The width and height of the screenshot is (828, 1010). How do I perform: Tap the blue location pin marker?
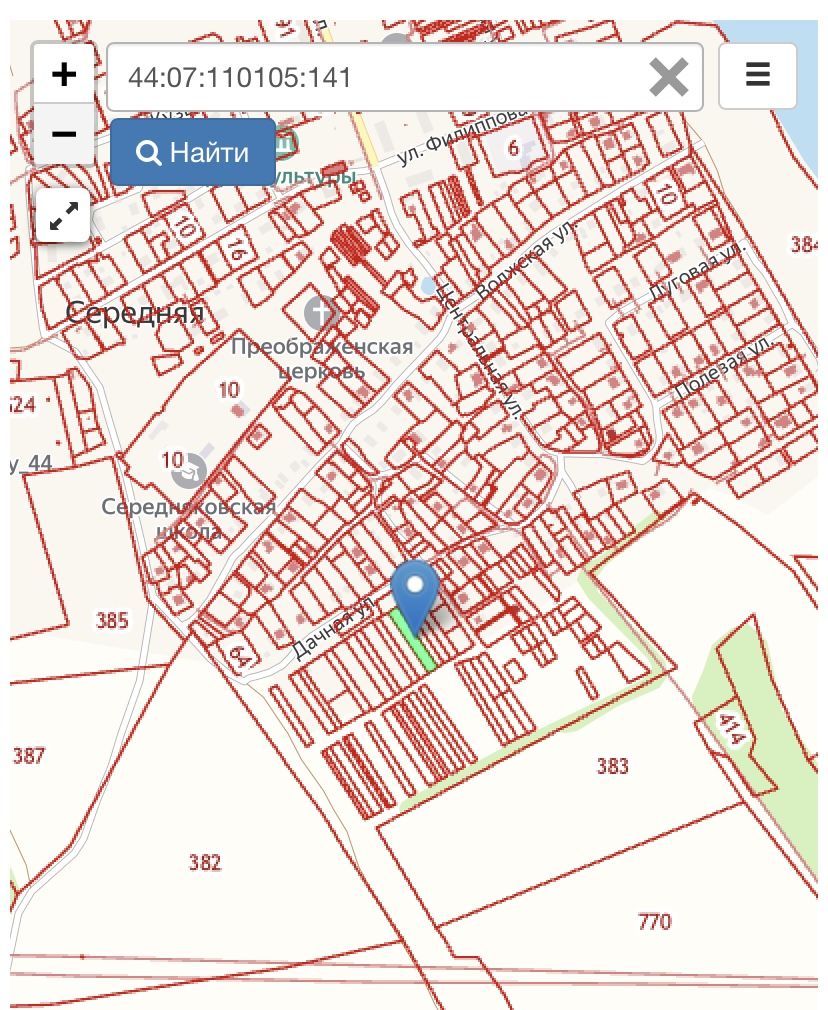click(x=415, y=590)
